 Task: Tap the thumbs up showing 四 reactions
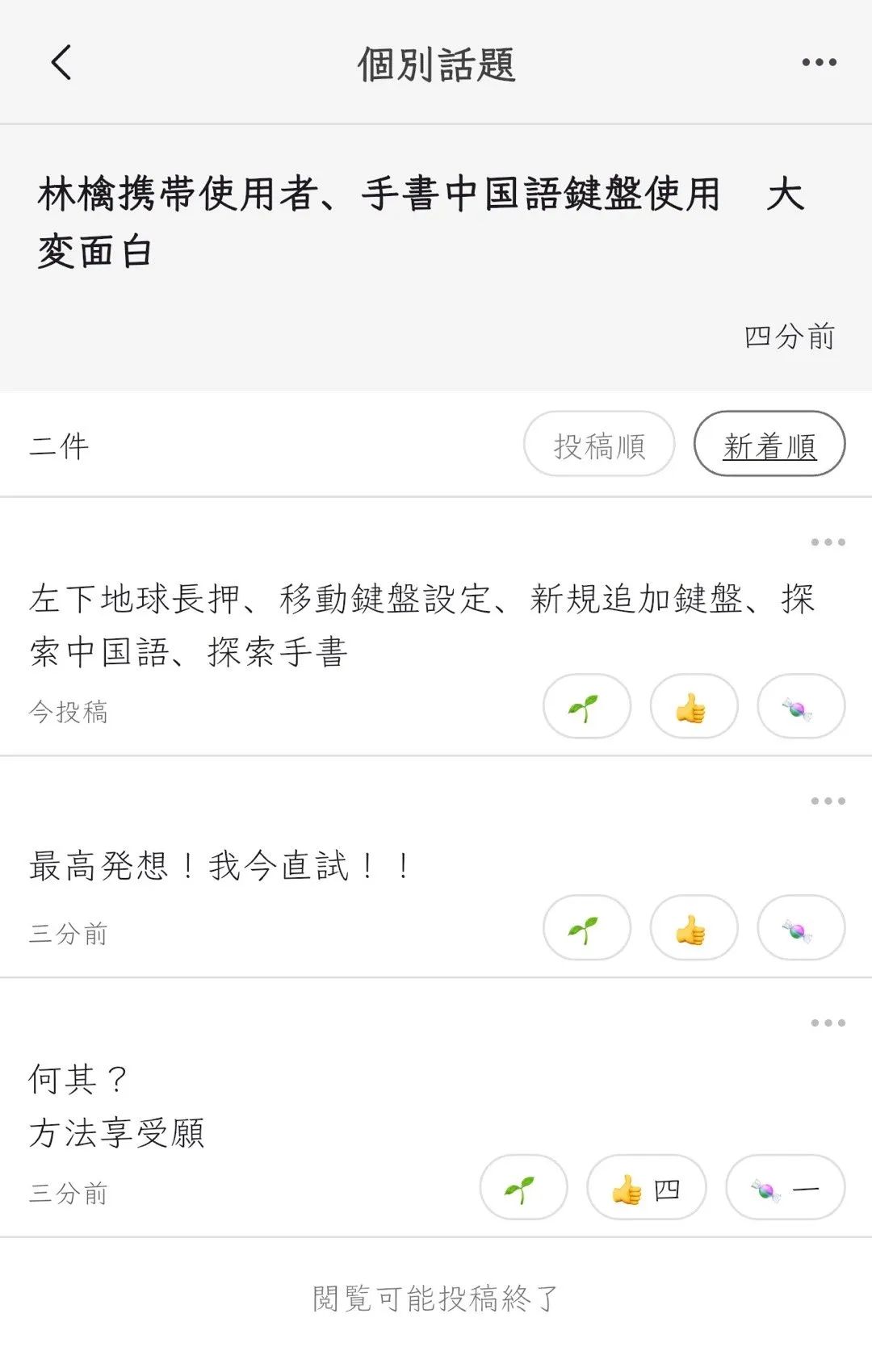[x=646, y=1188]
